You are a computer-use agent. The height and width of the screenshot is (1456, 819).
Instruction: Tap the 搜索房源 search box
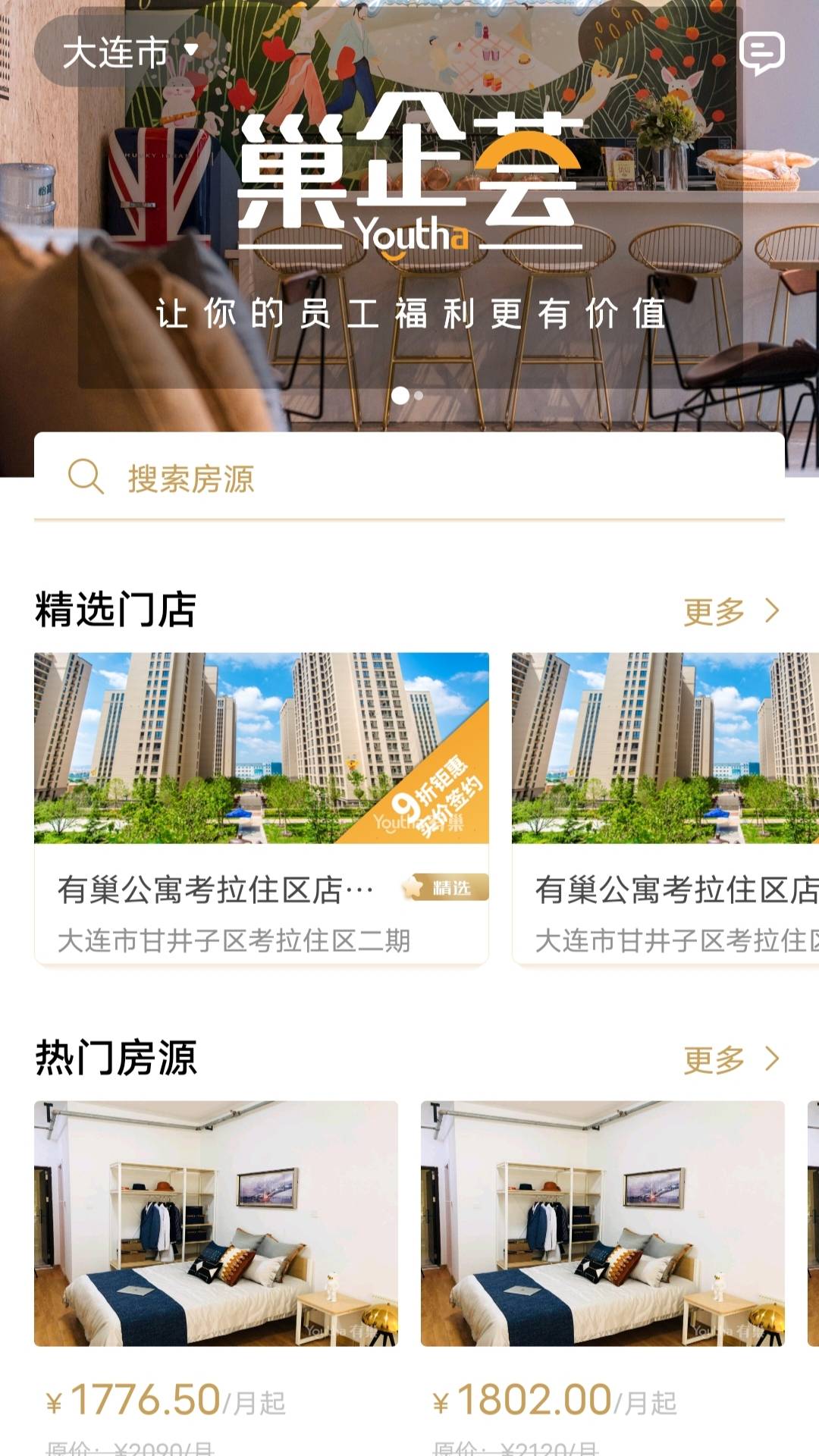[409, 478]
